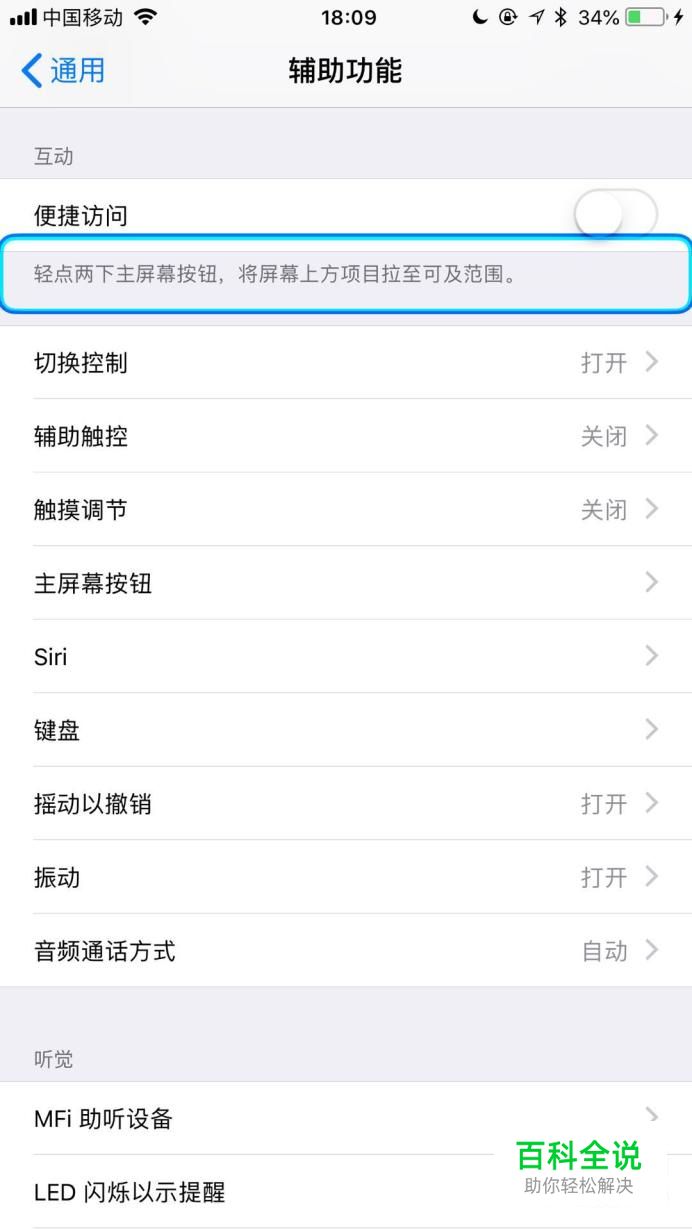Toggle the 便捷访问 switch
The height and width of the screenshot is (1230, 692).
pyautogui.click(x=615, y=215)
